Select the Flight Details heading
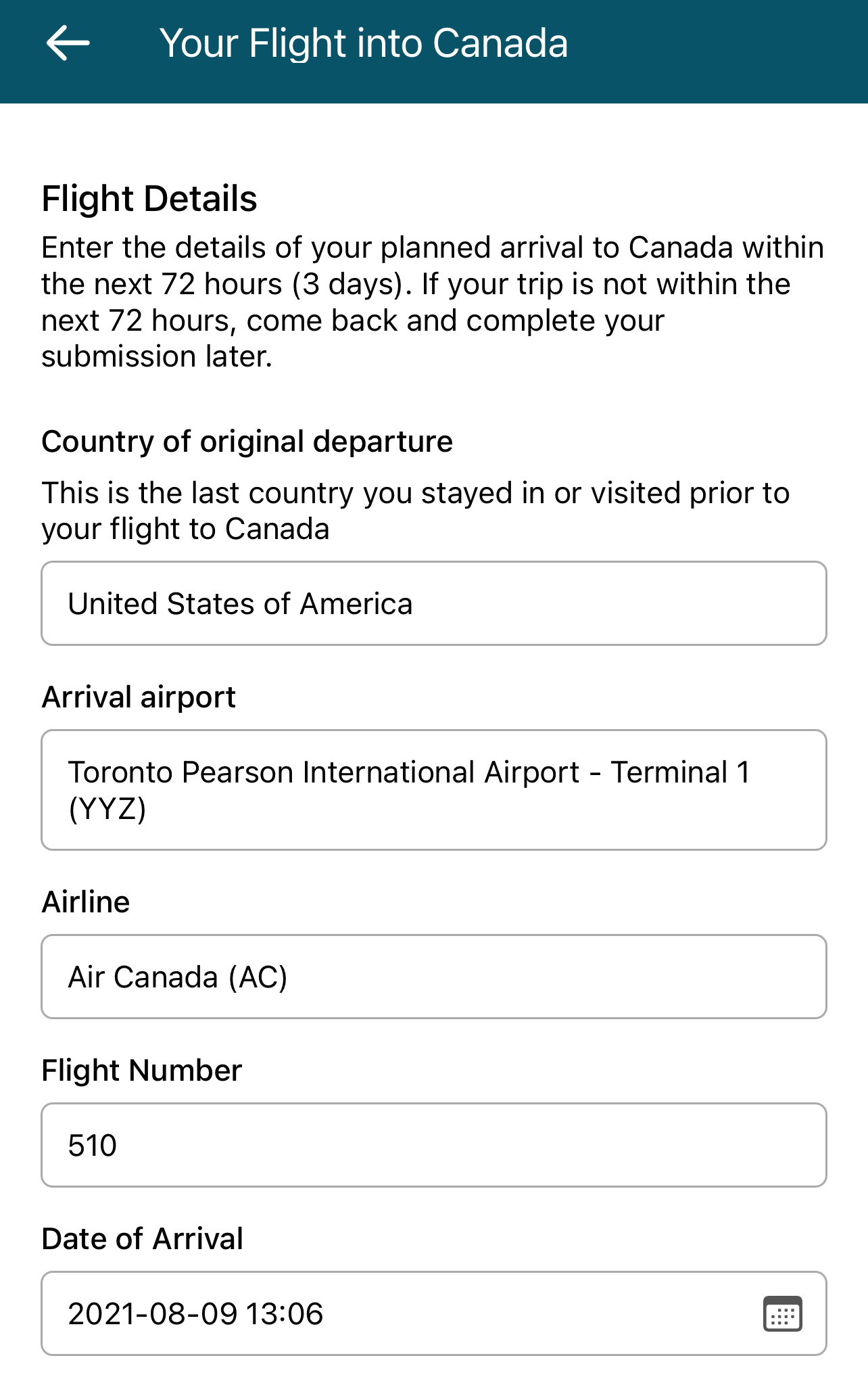The height and width of the screenshot is (1379, 868). click(149, 198)
